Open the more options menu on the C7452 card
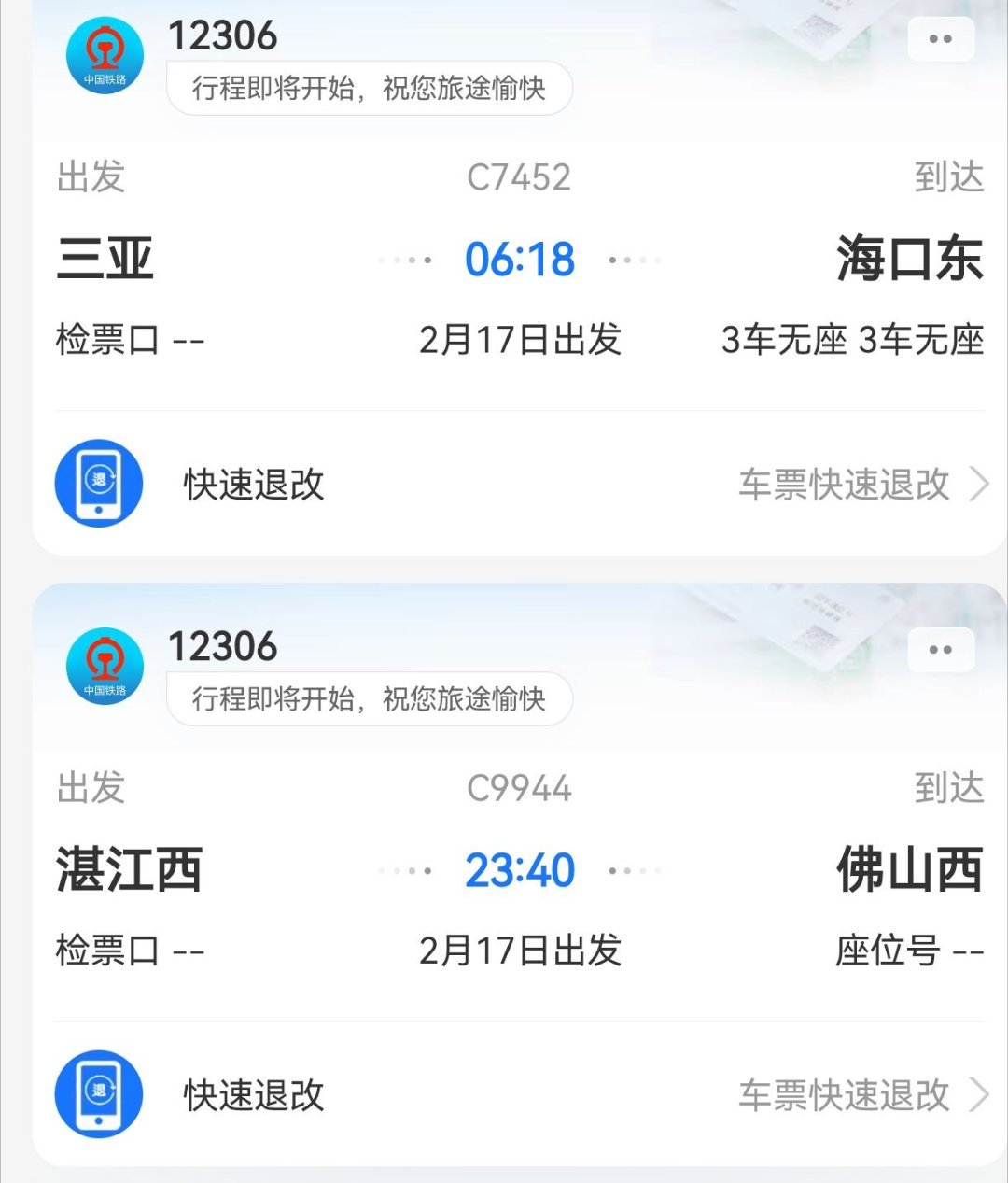 click(x=941, y=39)
